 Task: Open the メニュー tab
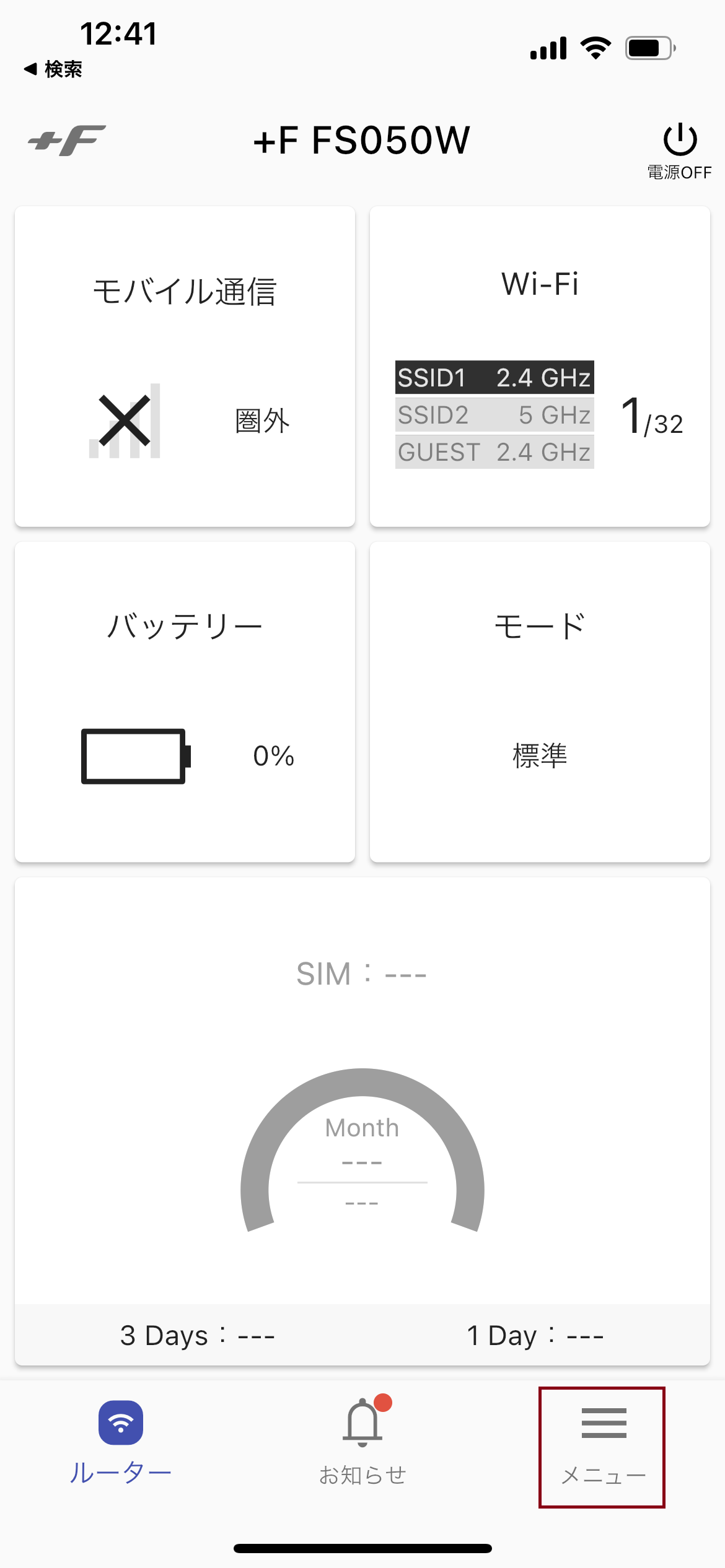(602, 1447)
